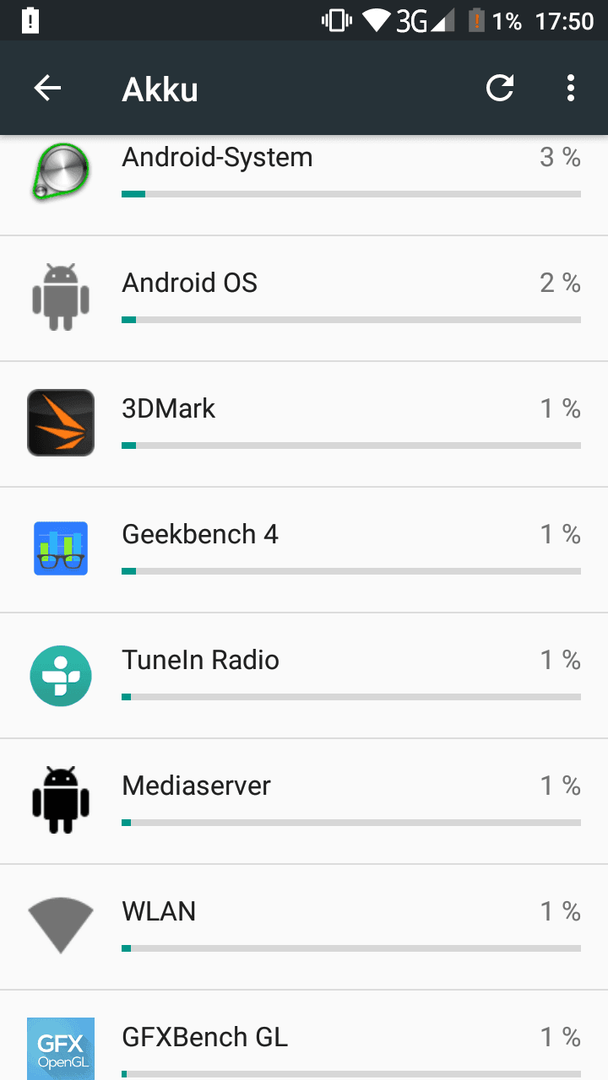Refresh the battery usage list

[x=499, y=88]
